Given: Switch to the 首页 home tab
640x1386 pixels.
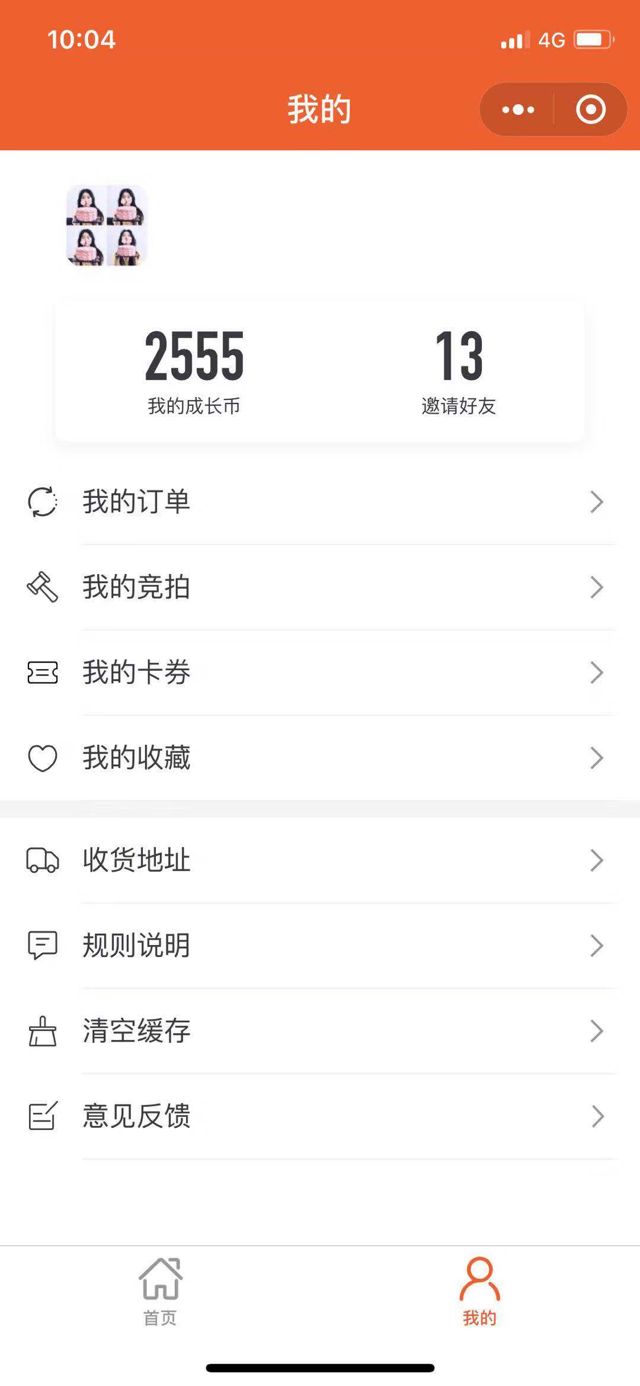Looking at the screenshot, I should click(x=160, y=1291).
